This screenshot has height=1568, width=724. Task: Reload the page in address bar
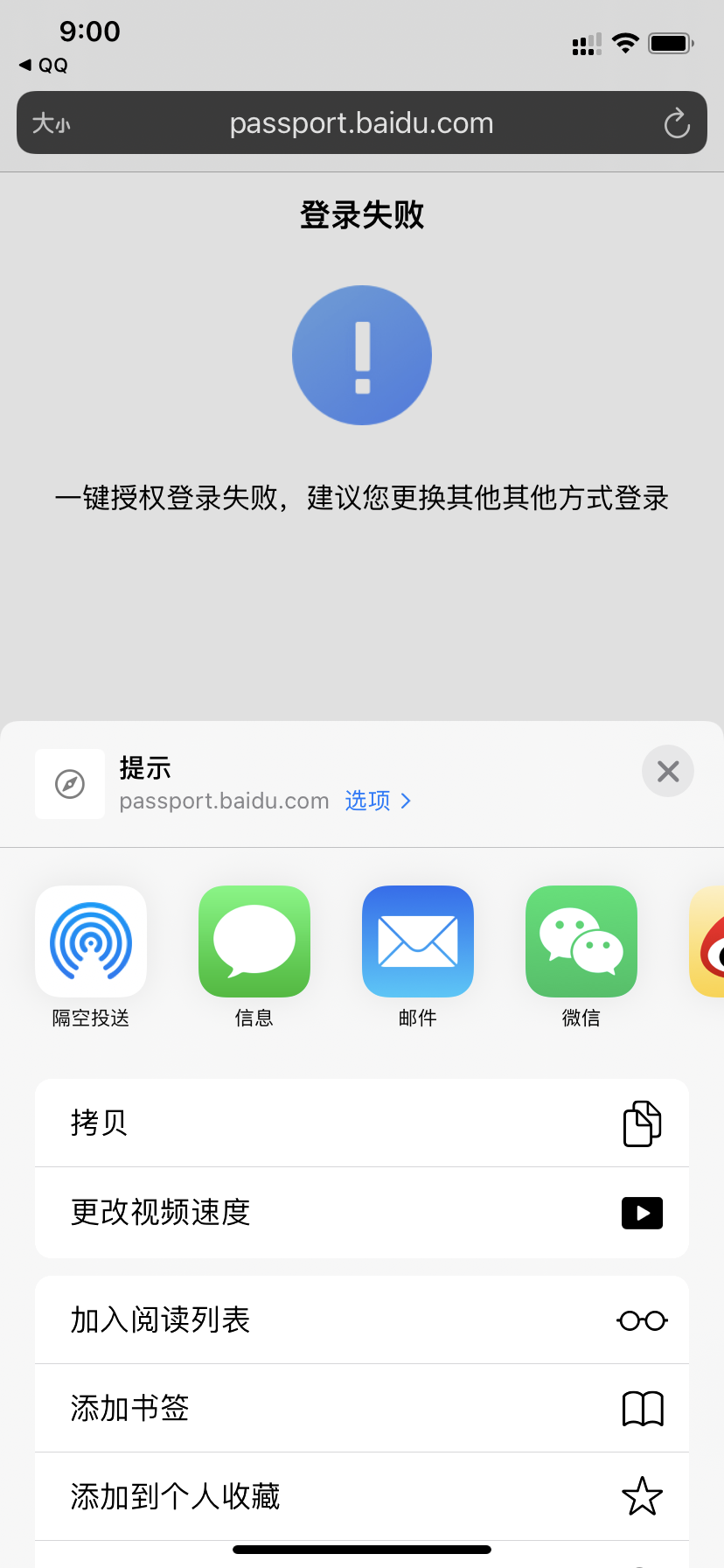pos(676,123)
